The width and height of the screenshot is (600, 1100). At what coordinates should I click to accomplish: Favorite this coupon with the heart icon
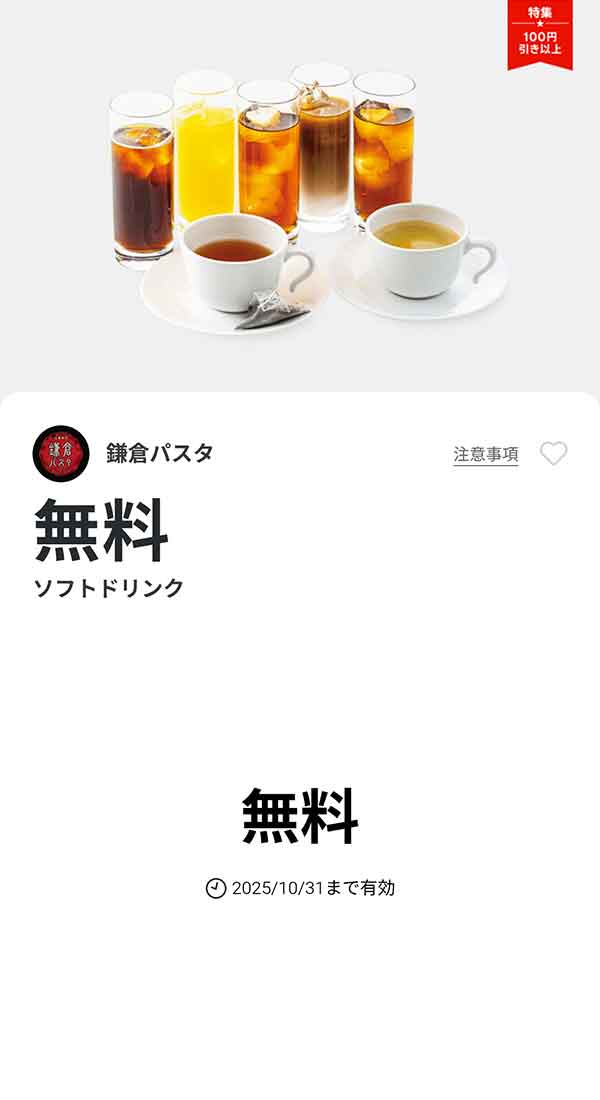(554, 454)
